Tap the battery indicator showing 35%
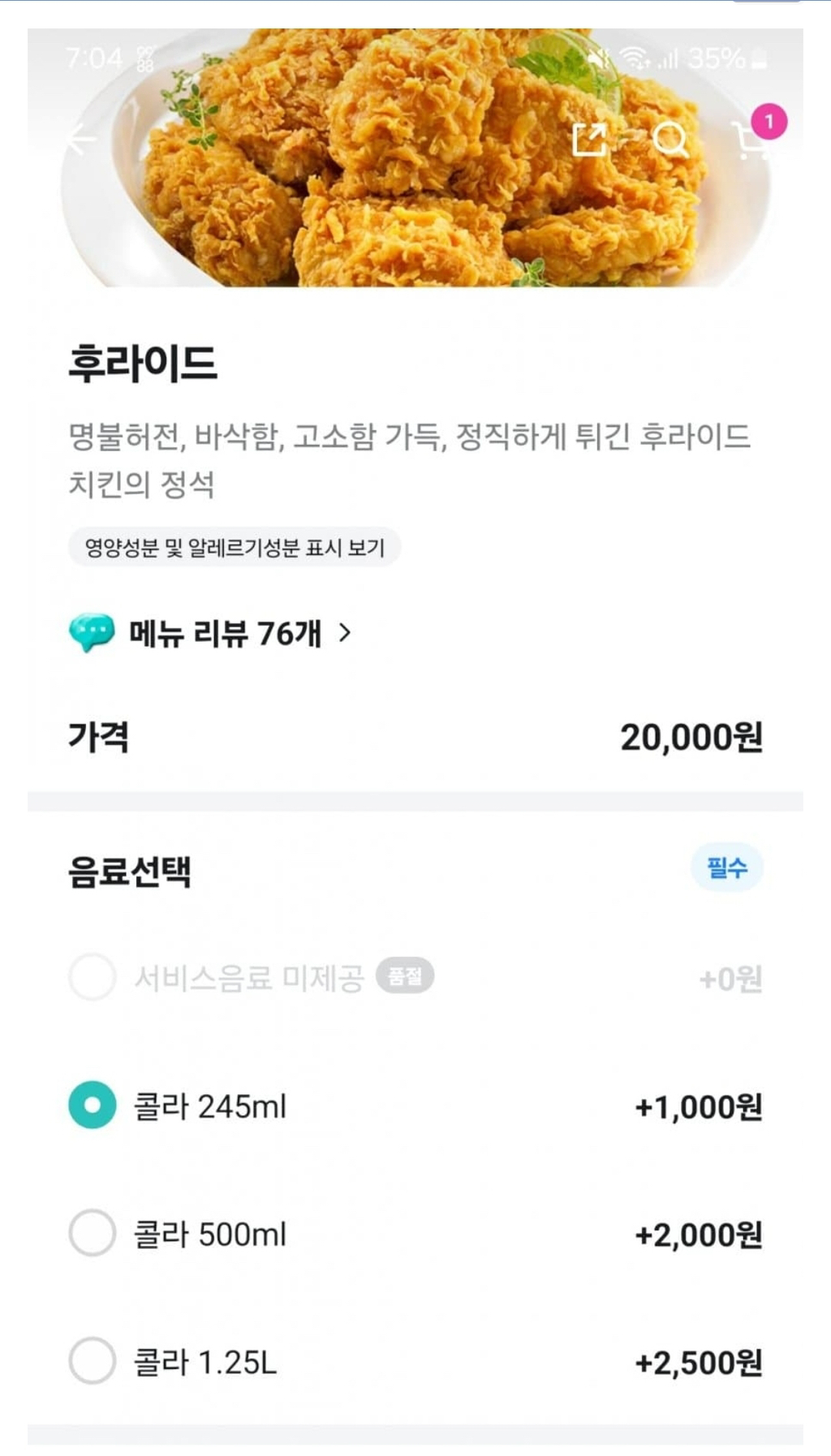The width and height of the screenshot is (831, 1456). point(729,57)
